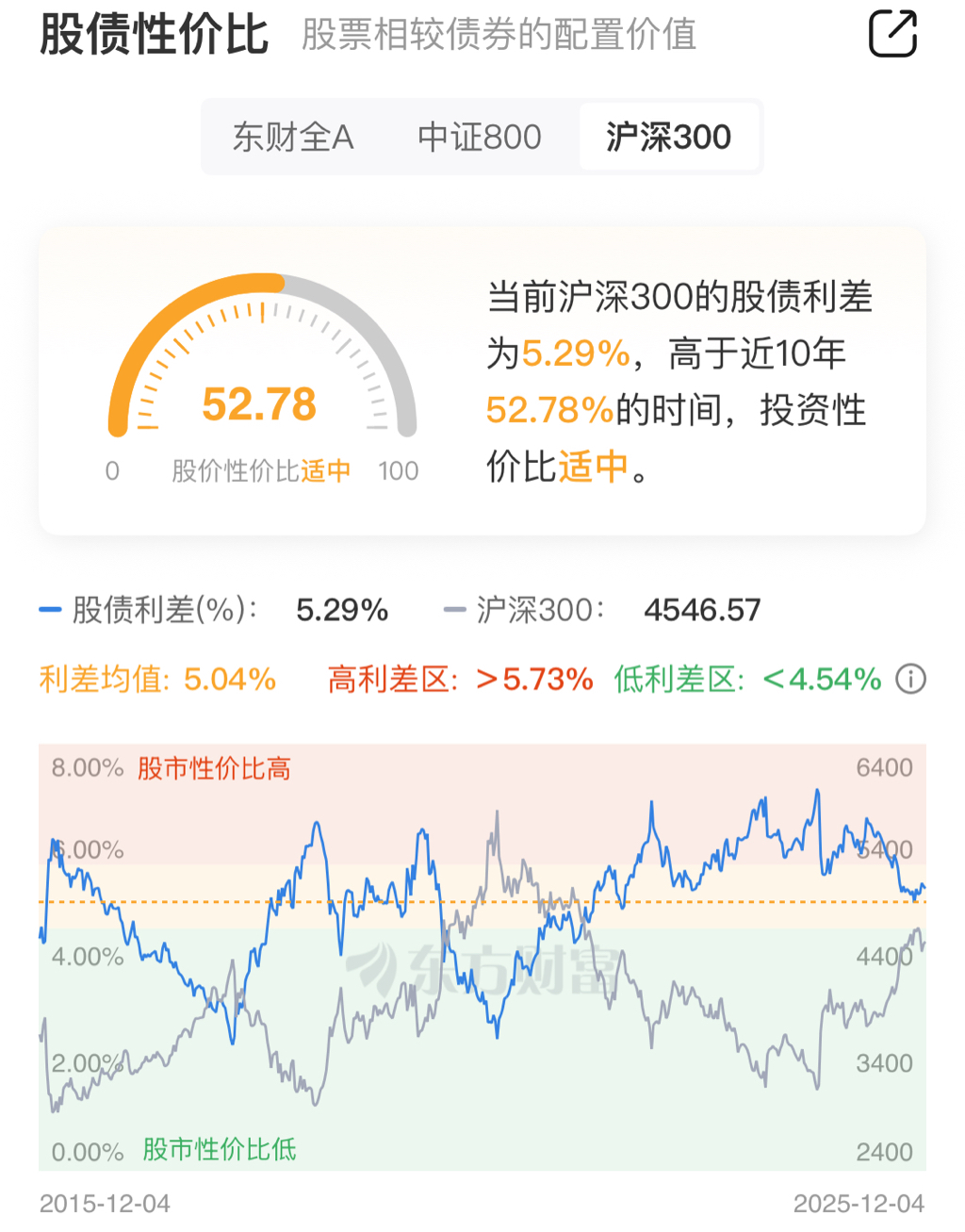Image resolution: width=965 pixels, height=1232 pixels.
Task: Switch to the 东财全A tab
Action: (x=293, y=138)
